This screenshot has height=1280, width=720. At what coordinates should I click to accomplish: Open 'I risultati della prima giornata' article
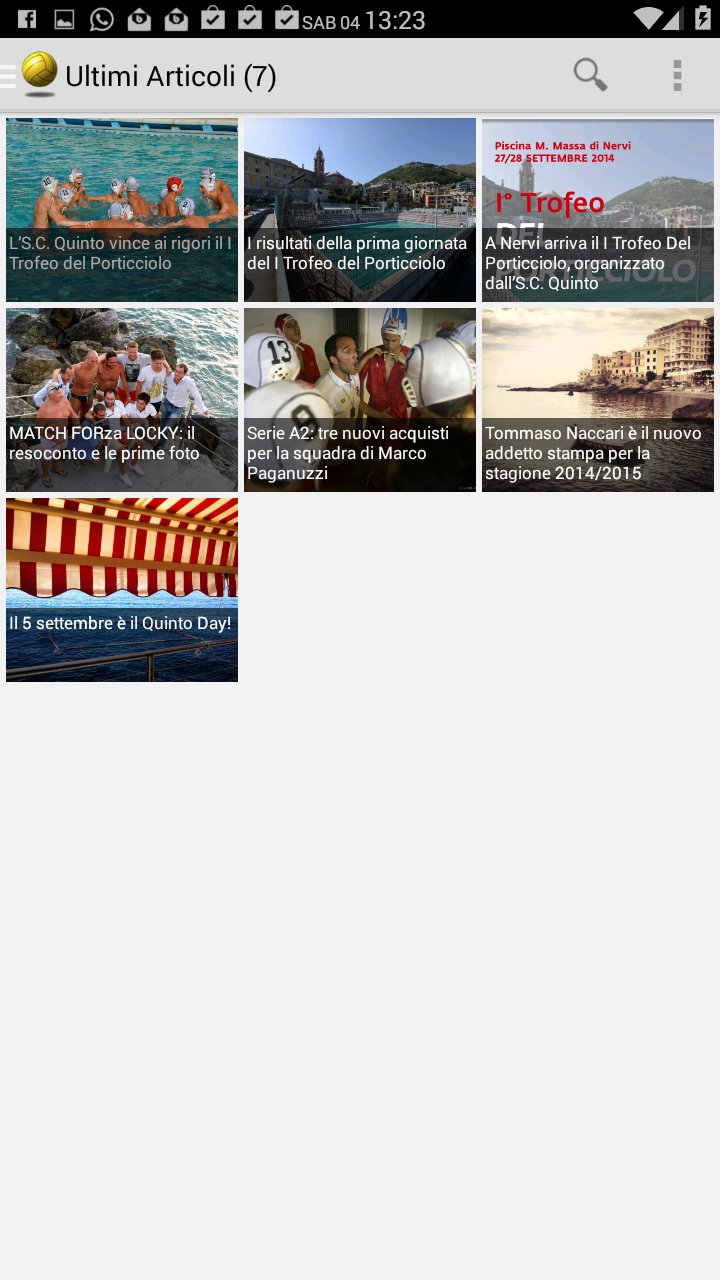coord(360,210)
